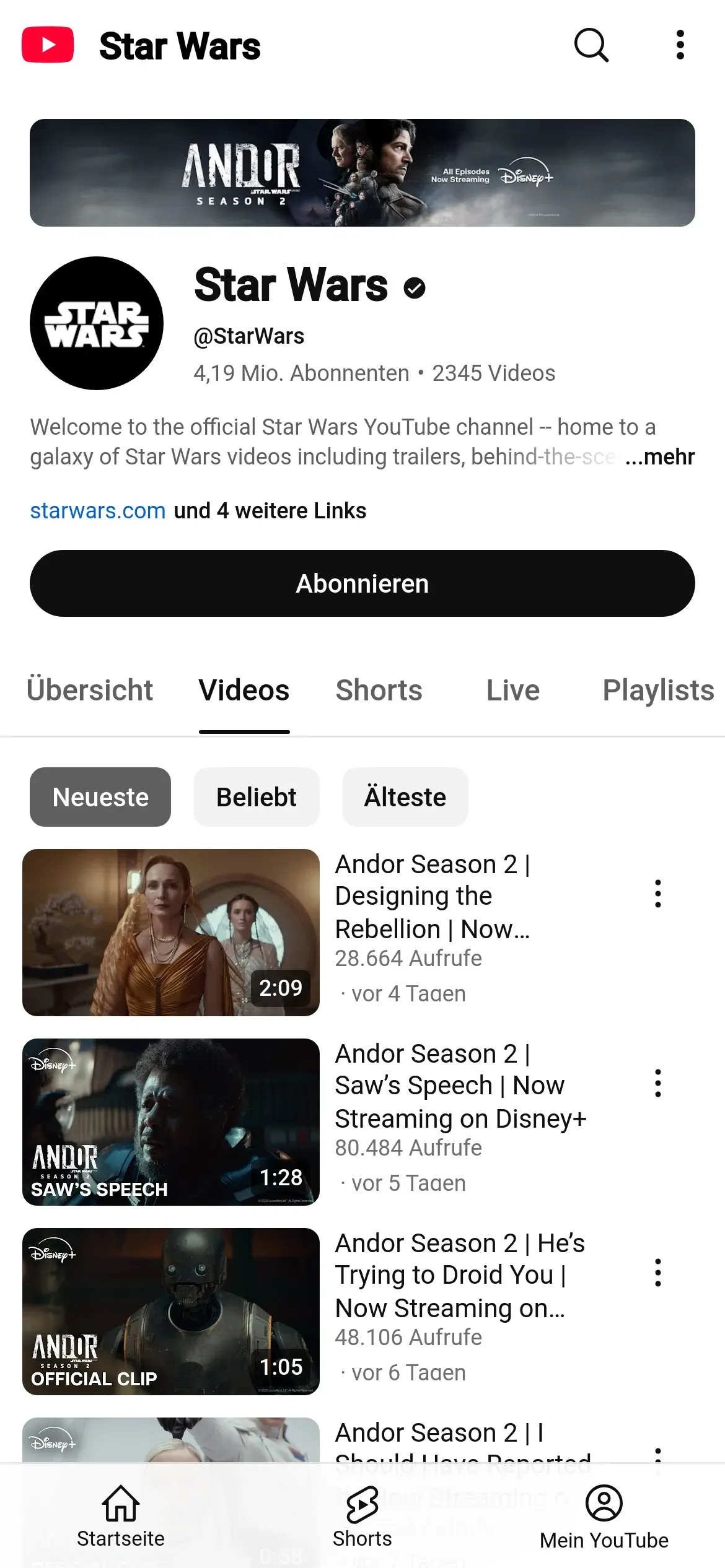Viewport: 725px width, 1568px height.
Task: Open the search icon in the header
Action: point(591,45)
